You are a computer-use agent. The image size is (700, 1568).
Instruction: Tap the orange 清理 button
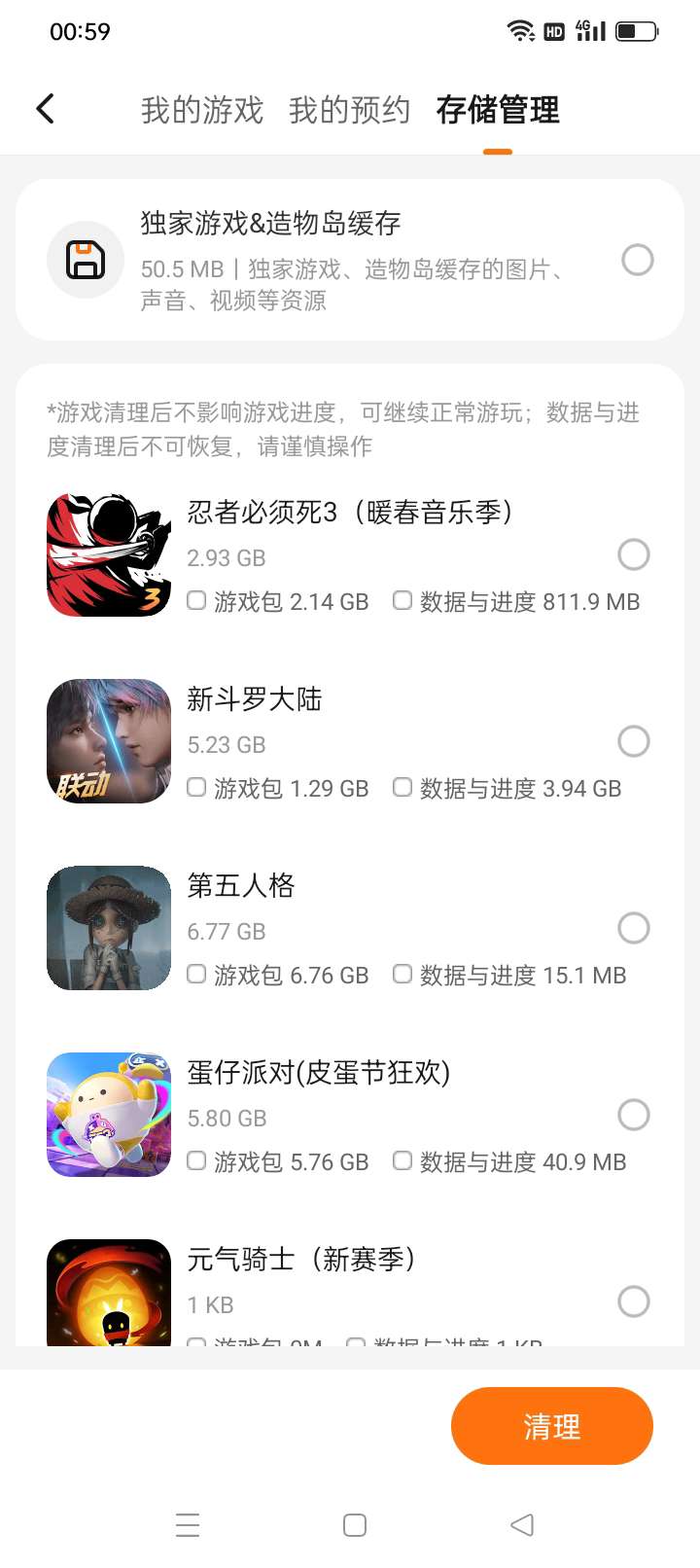coord(551,1426)
